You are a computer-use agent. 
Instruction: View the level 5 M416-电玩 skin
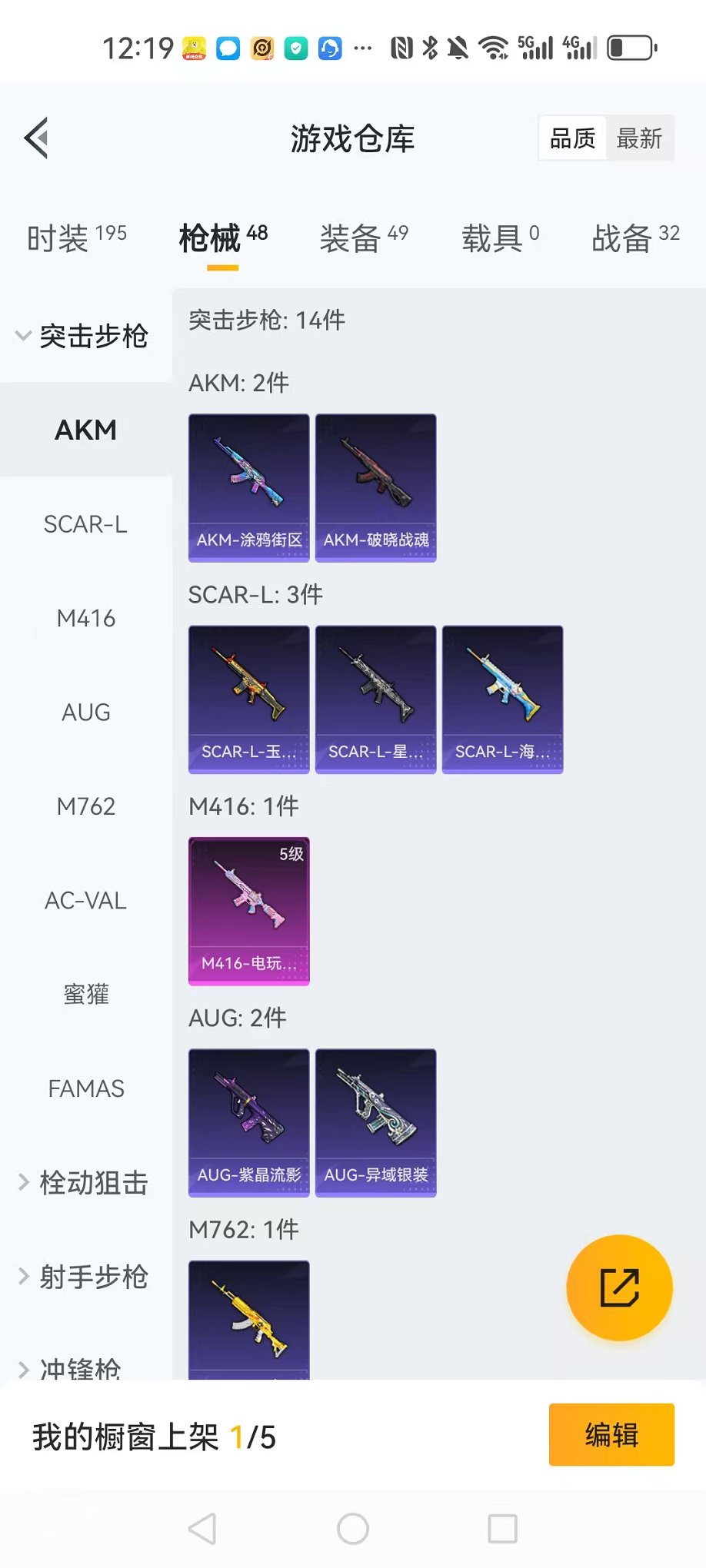[x=248, y=911]
